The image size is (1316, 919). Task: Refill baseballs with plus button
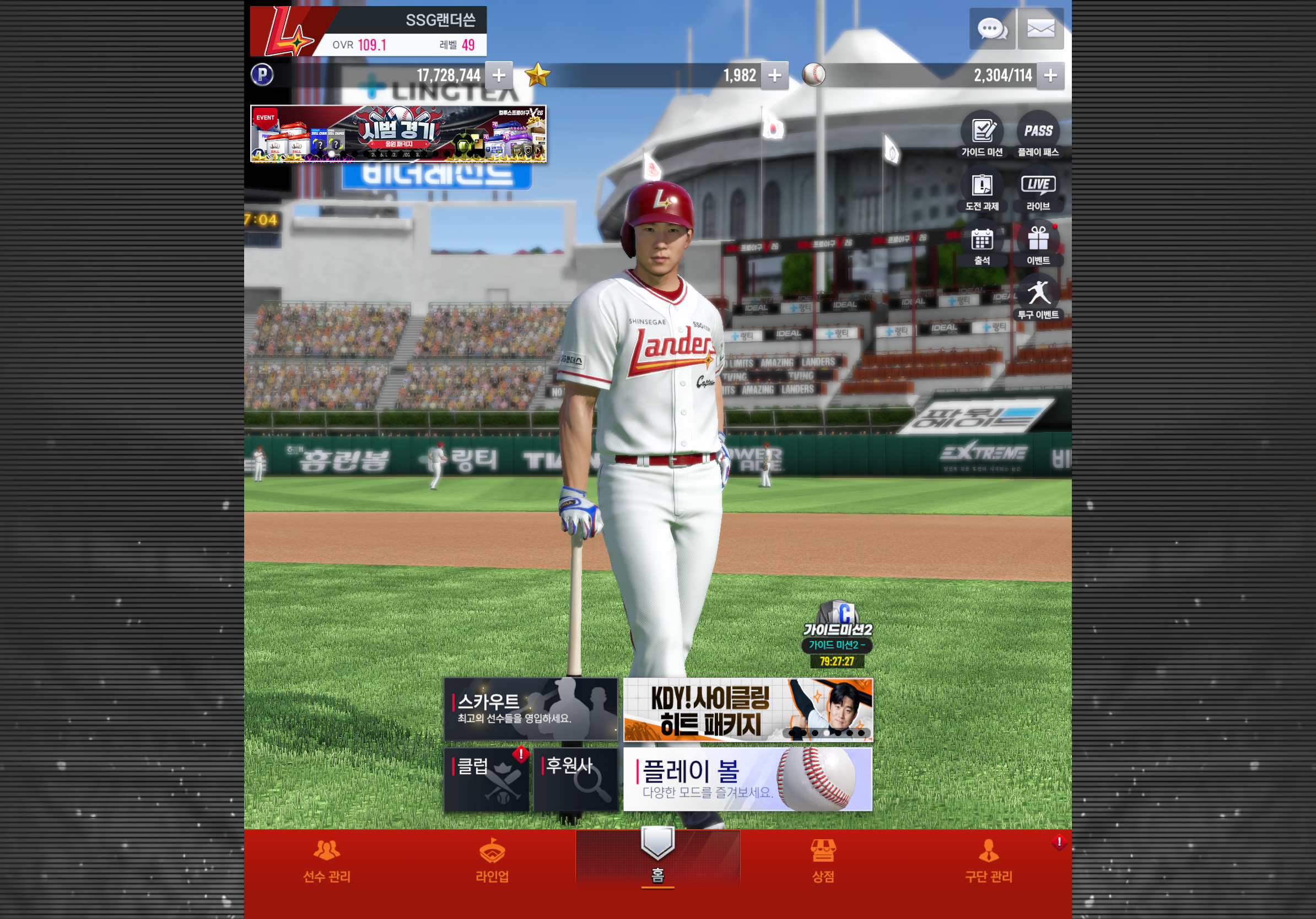pos(1050,75)
